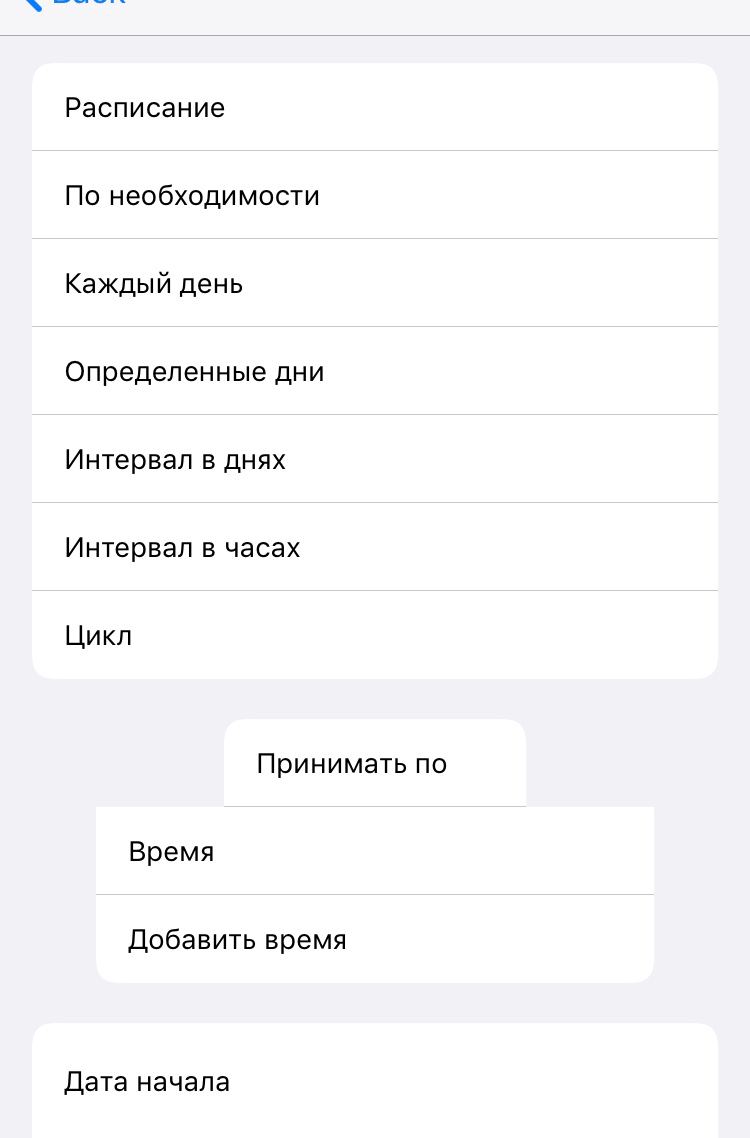
Task: Tap Добавить время to add a time
Action: pyautogui.click(x=374, y=939)
